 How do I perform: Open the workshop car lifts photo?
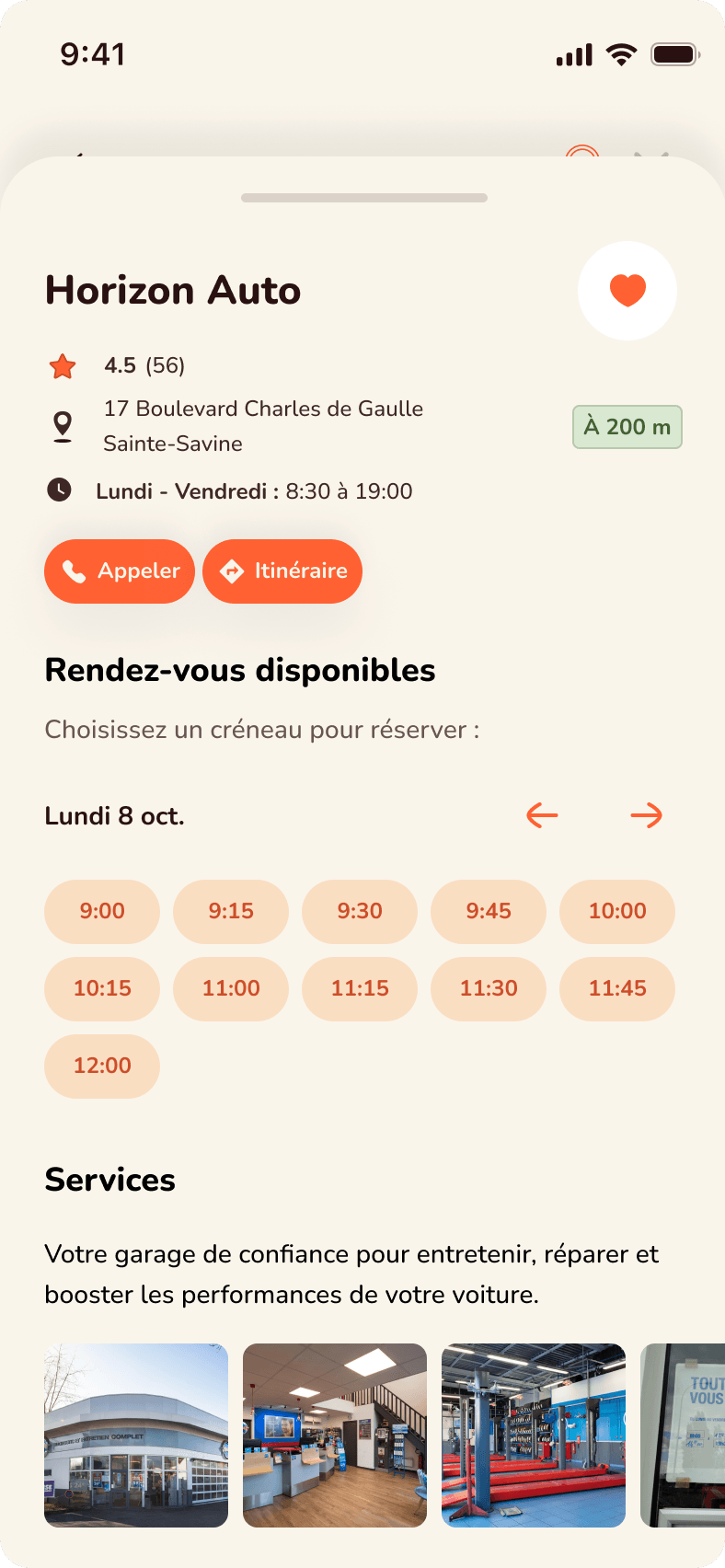[x=534, y=1435]
